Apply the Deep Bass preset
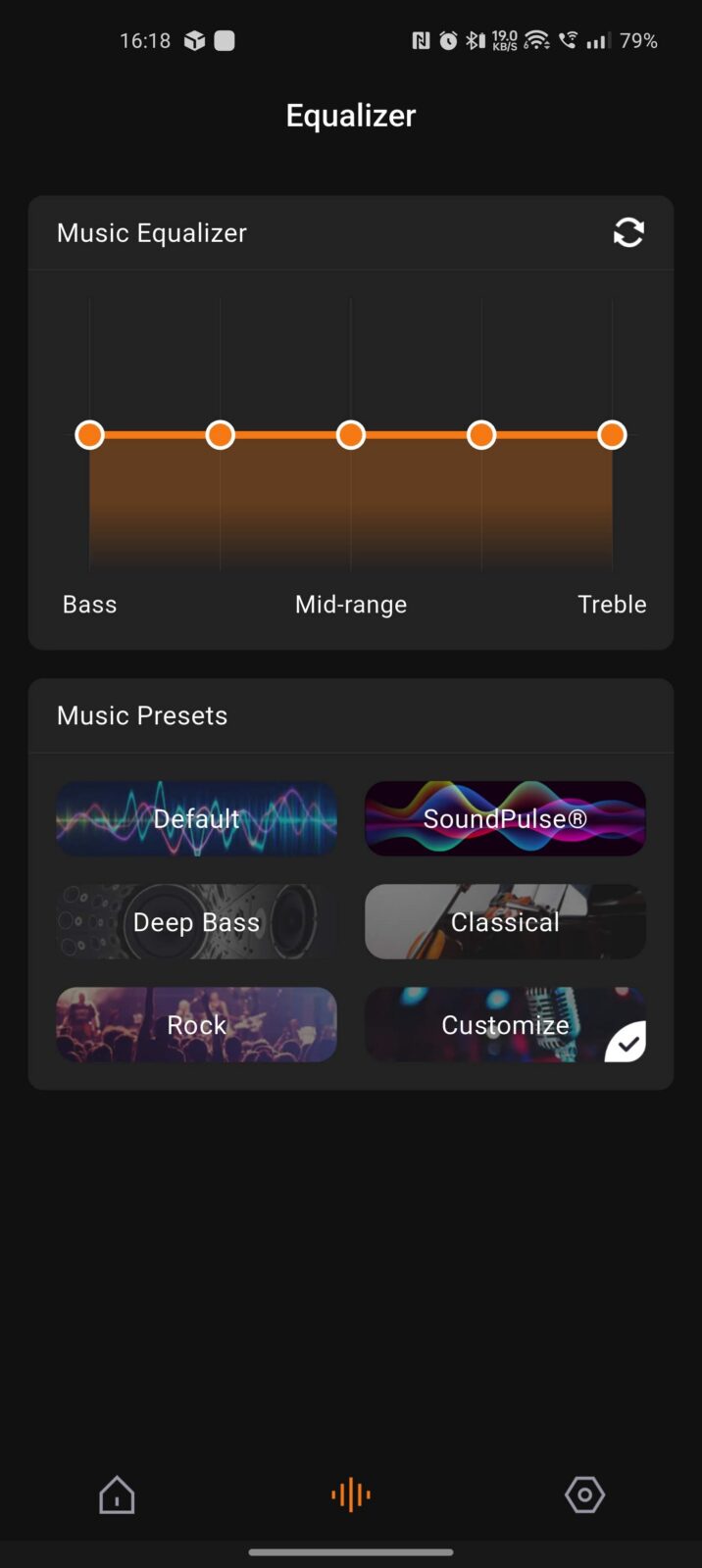 [x=196, y=922]
